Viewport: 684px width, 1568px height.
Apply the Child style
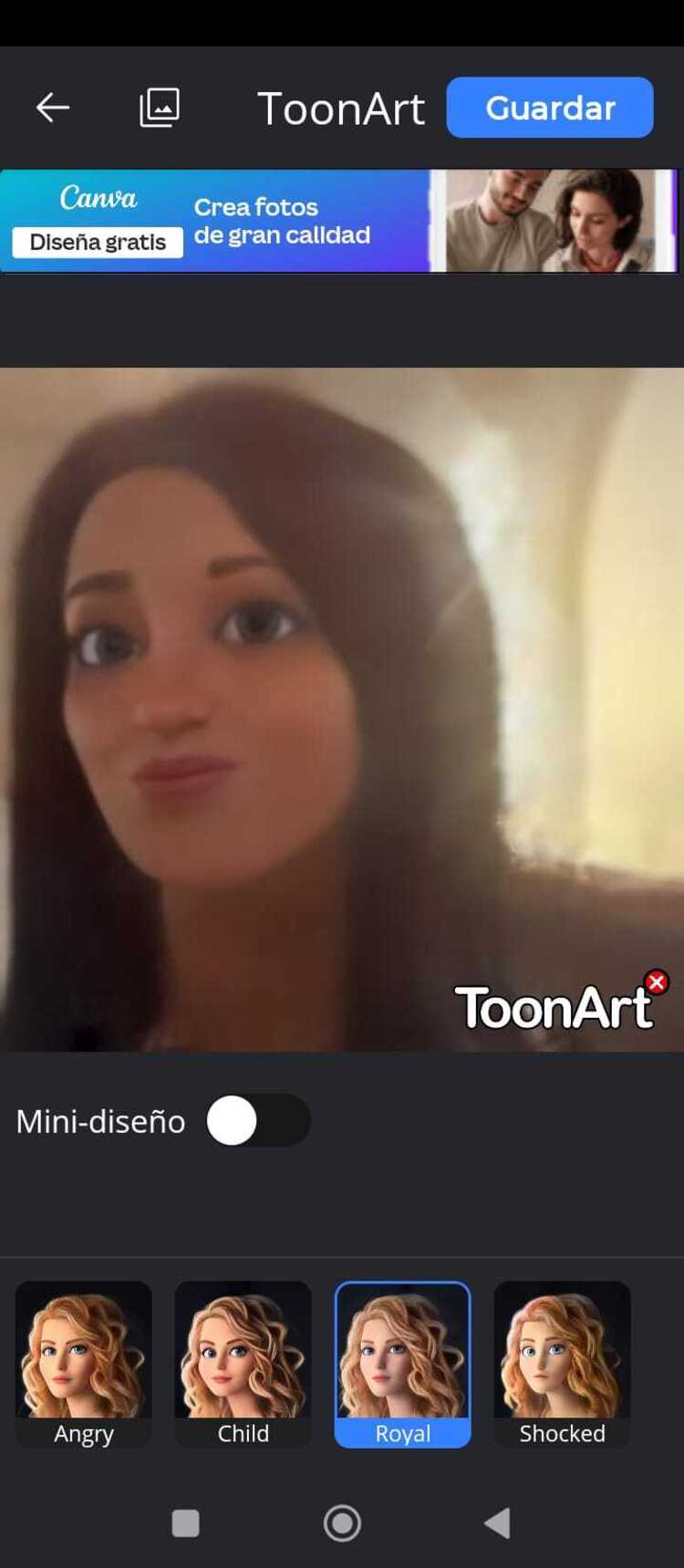pos(244,1364)
